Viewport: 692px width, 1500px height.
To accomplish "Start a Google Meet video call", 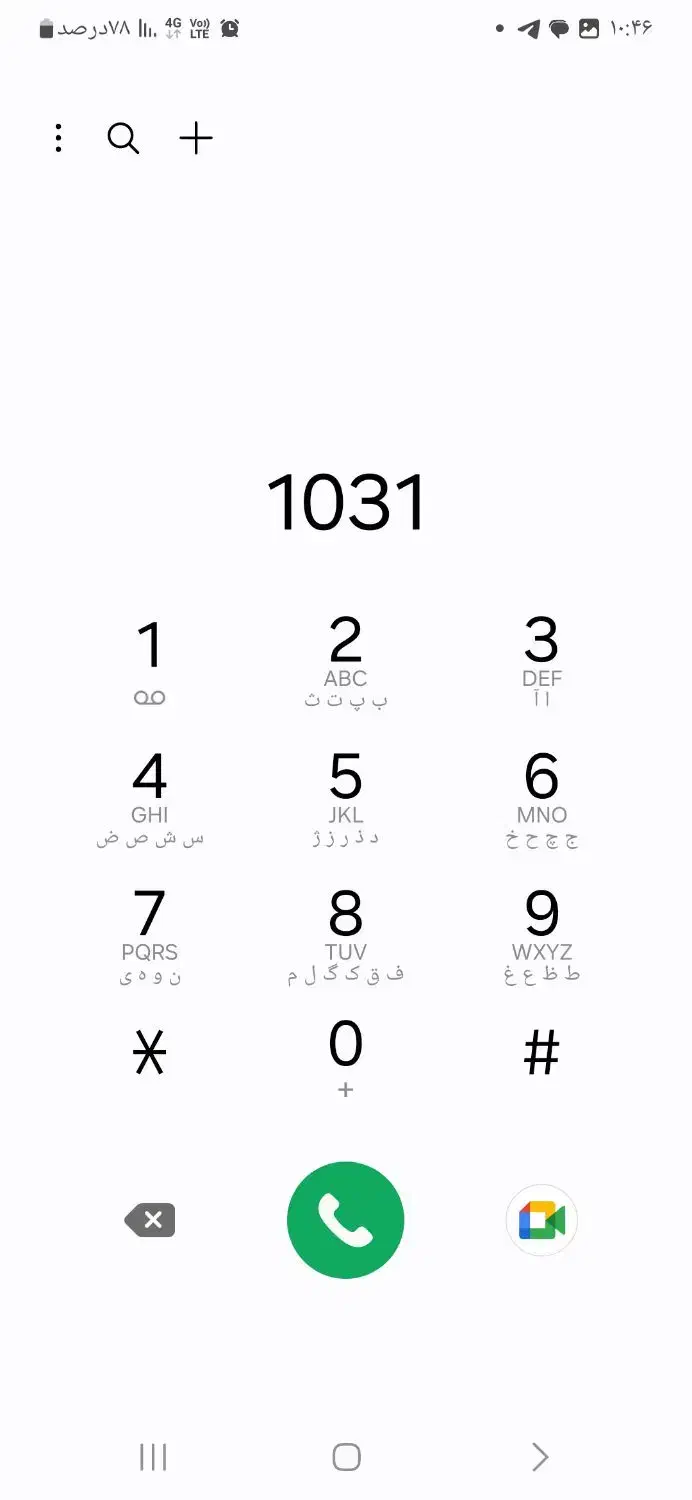I will (541, 1220).
